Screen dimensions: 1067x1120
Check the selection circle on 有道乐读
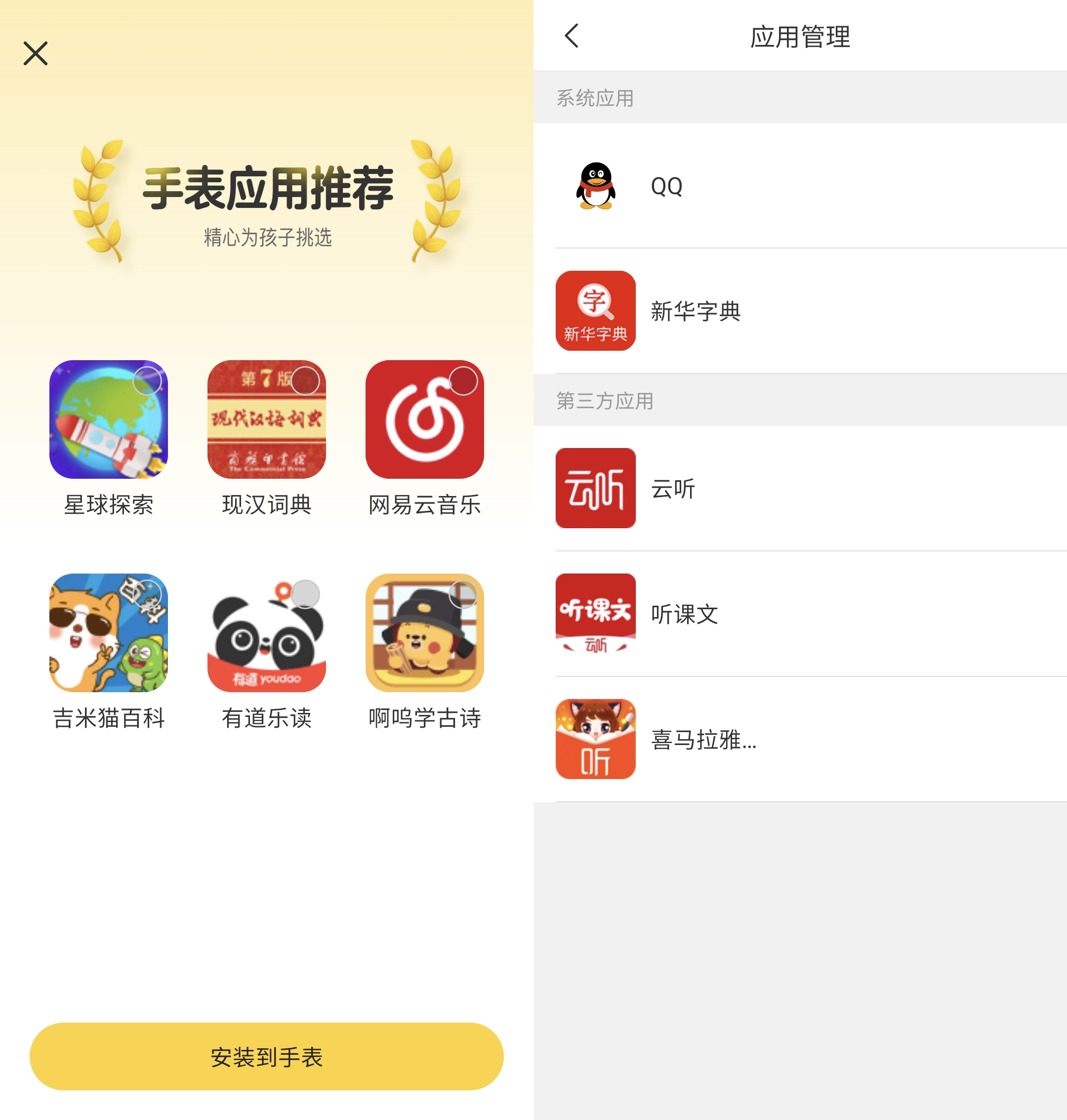(305, 594)
